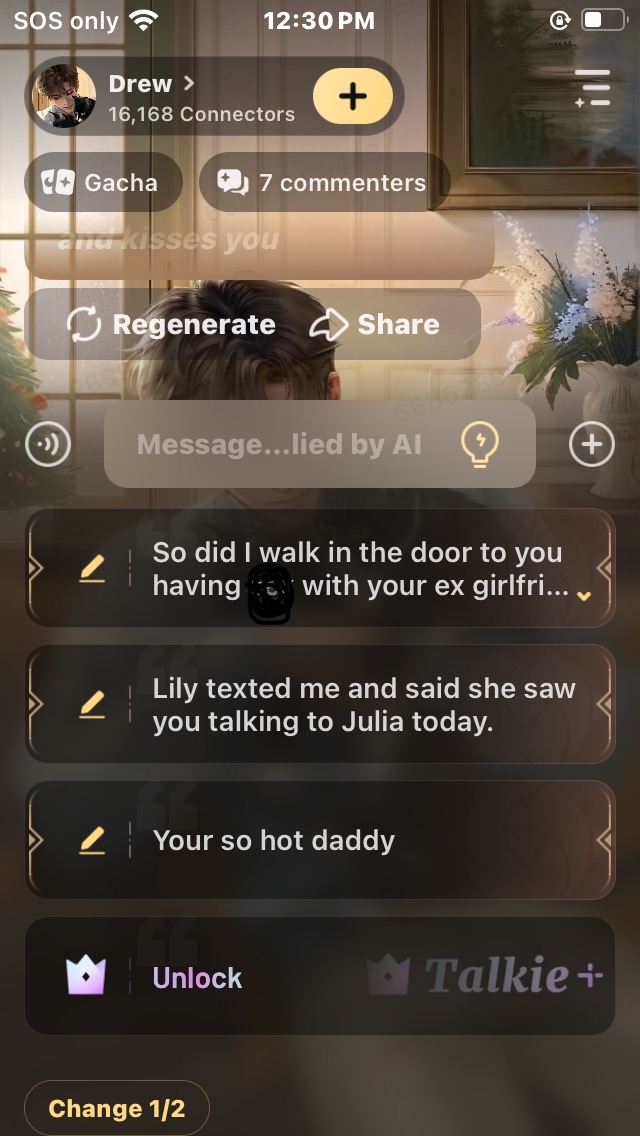View the 7 commenters

324,183
